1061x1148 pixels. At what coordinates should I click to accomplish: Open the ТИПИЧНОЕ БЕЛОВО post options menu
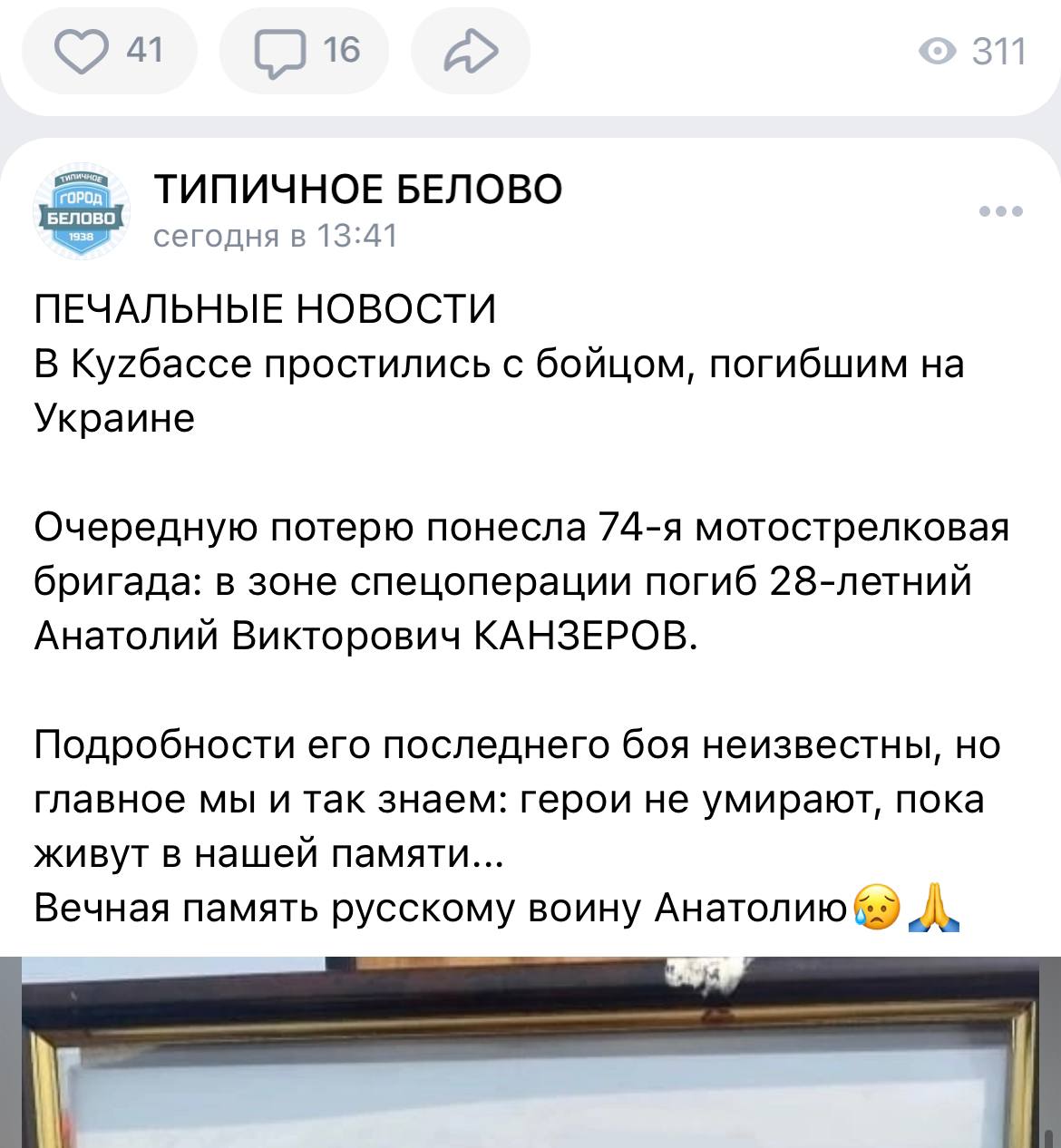(x=1001, y=212)
